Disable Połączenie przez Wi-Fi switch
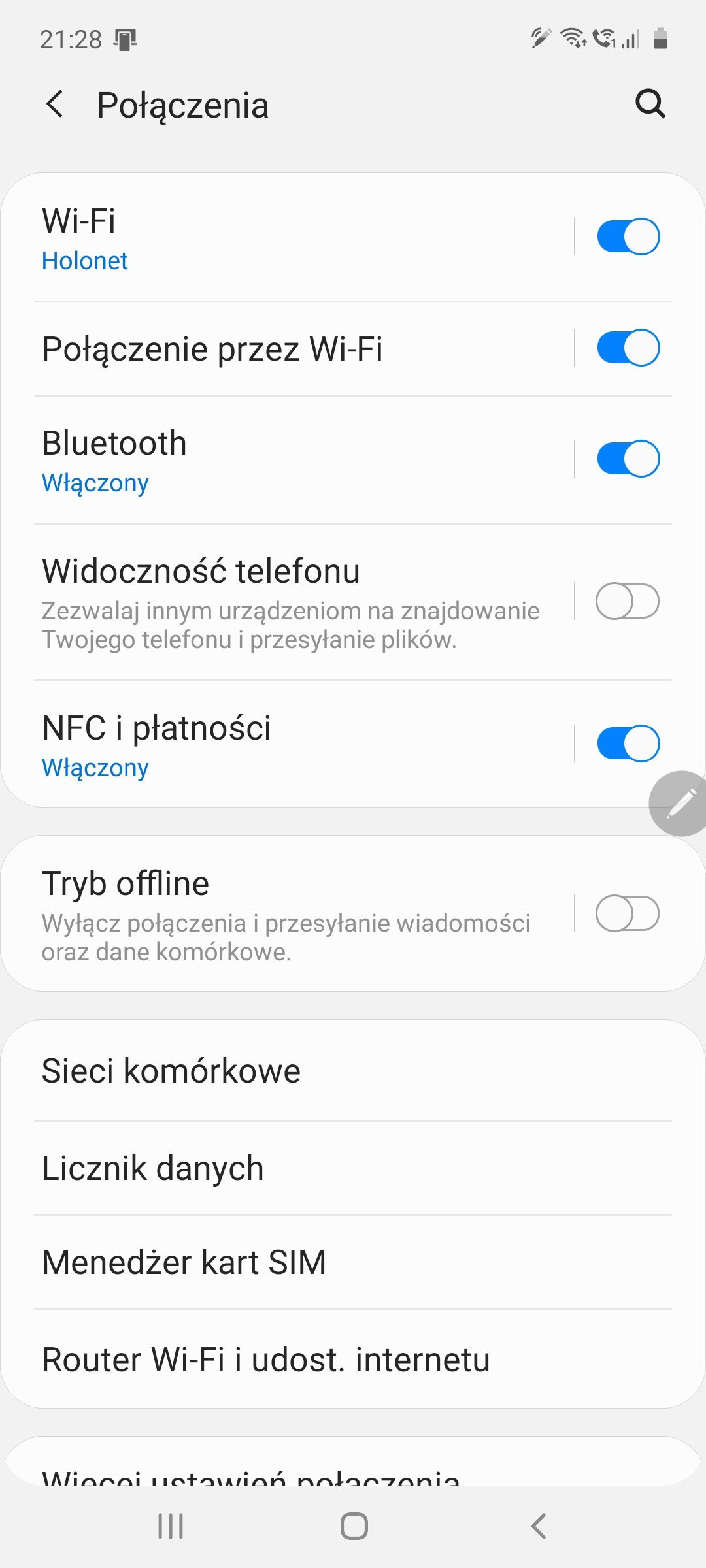The height and width of the screenshot is (1568, 706). point(628,348)
